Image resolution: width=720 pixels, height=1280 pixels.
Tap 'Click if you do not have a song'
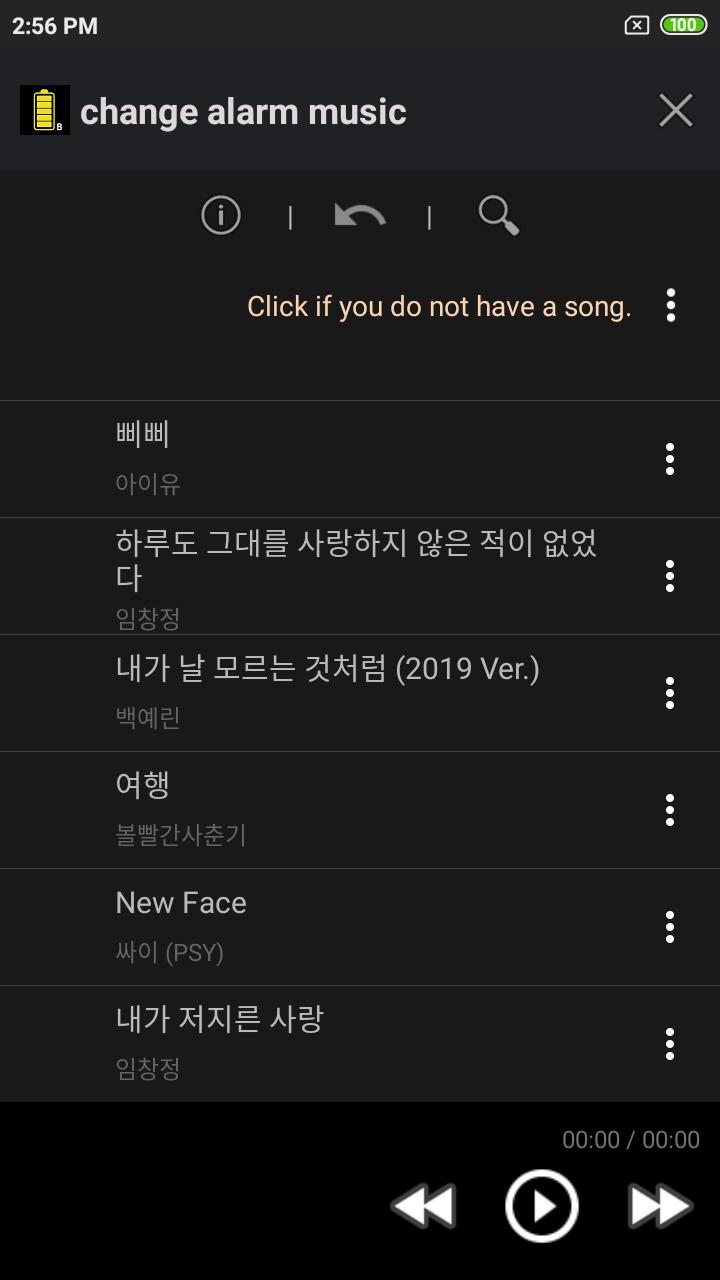pyautogui.click(x=439, y=306)
